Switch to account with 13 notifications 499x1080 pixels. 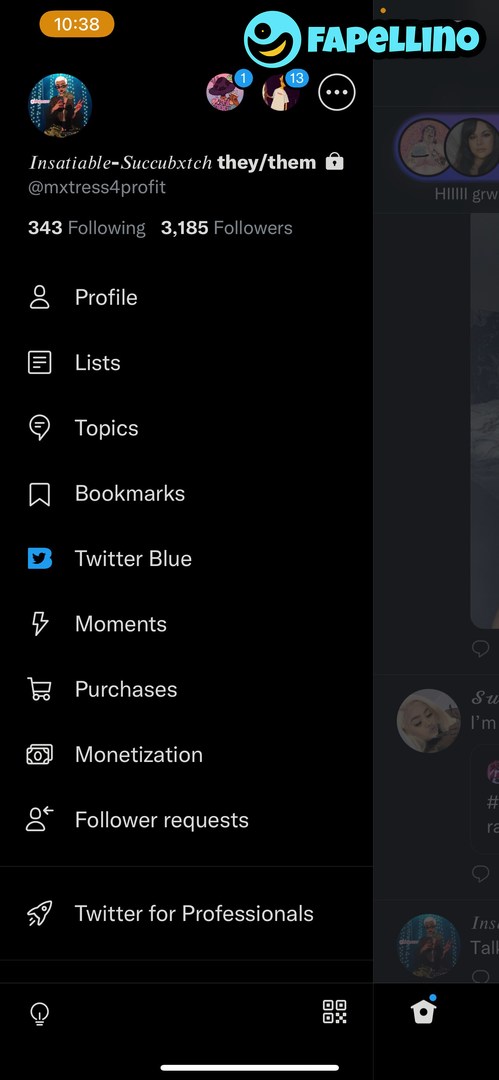281,92
